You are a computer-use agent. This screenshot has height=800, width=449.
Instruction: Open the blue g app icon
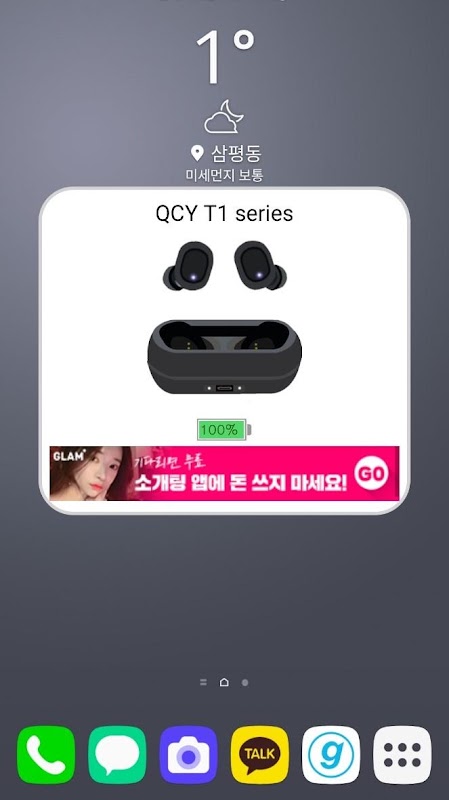(331, 755)
